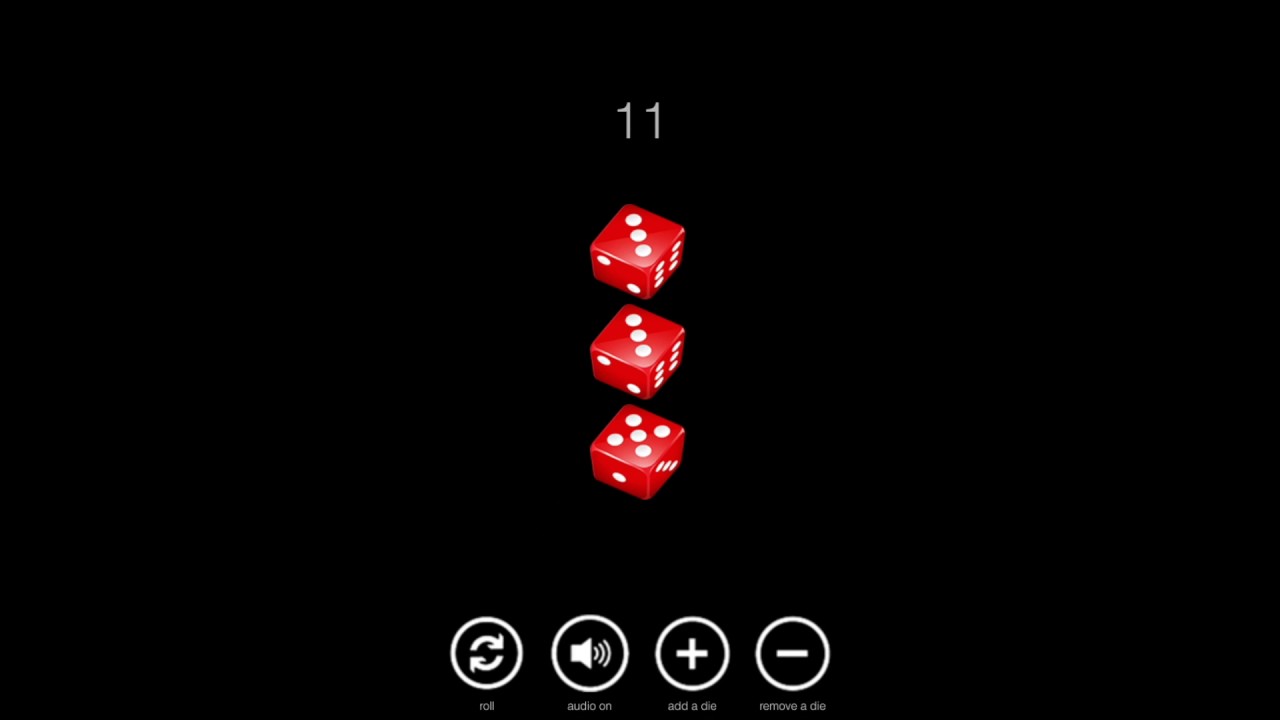Add a die
Screen dimensions: 1280x720
tap(692, 654)
